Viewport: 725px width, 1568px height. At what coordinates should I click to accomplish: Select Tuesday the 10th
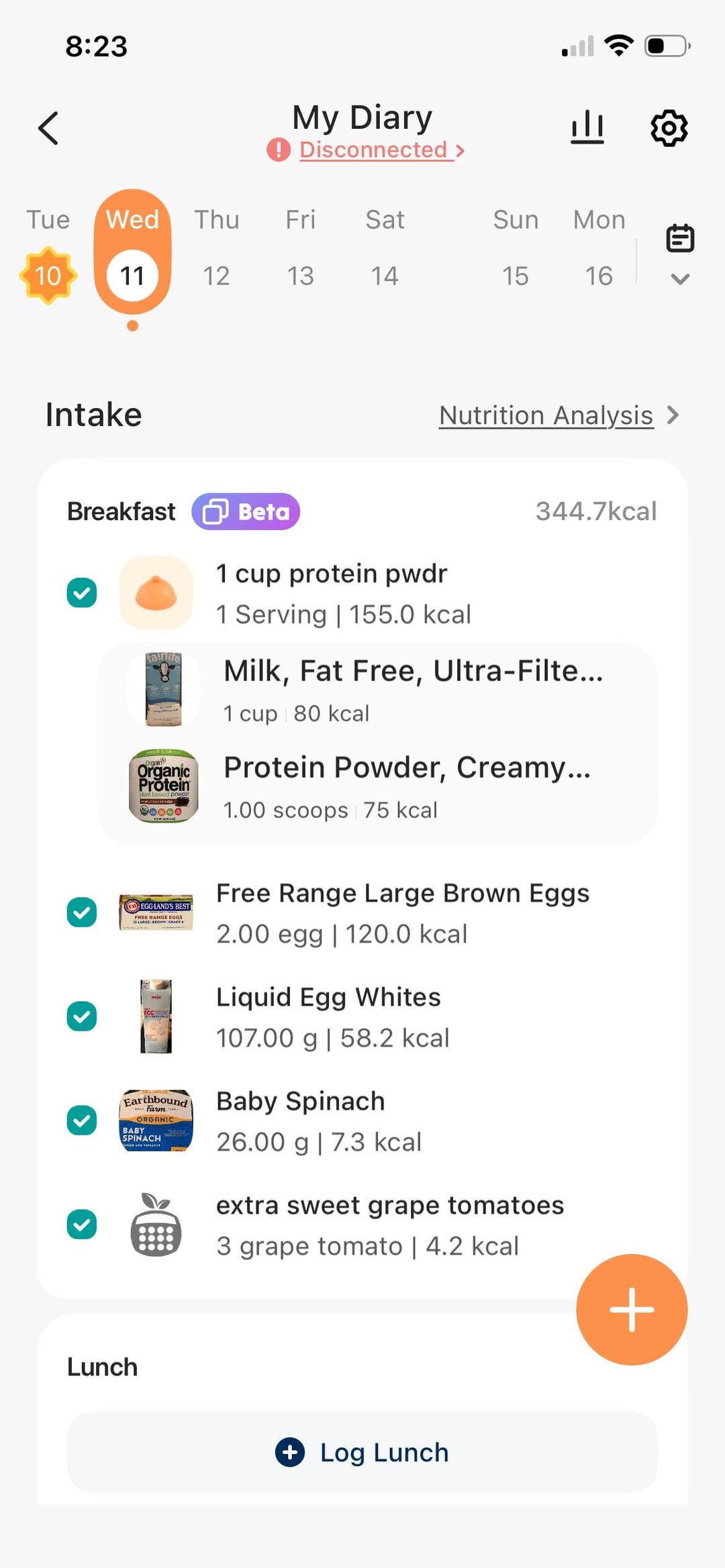click(48, 274)
